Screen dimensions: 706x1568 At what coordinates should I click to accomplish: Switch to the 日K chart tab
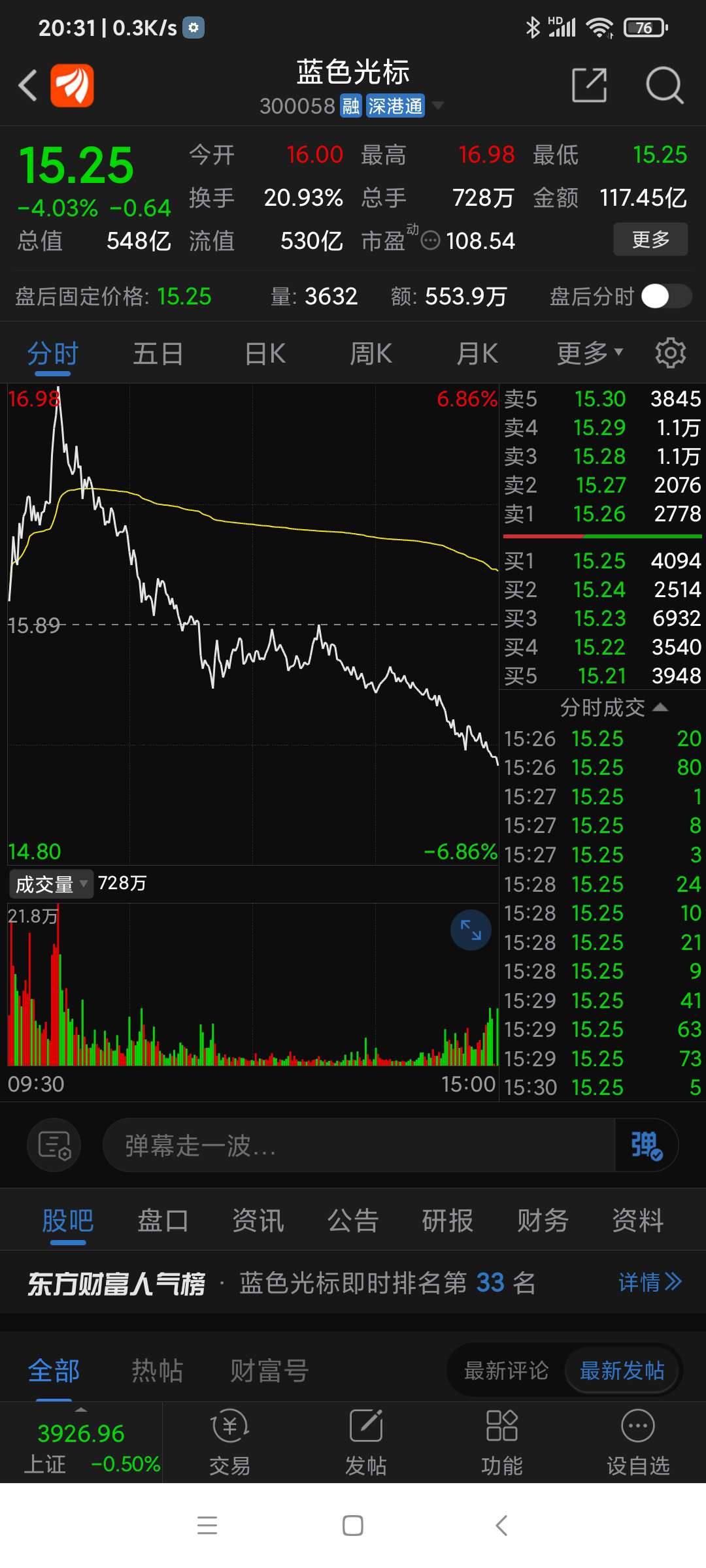pyautogui.click(x=265, y=353)
